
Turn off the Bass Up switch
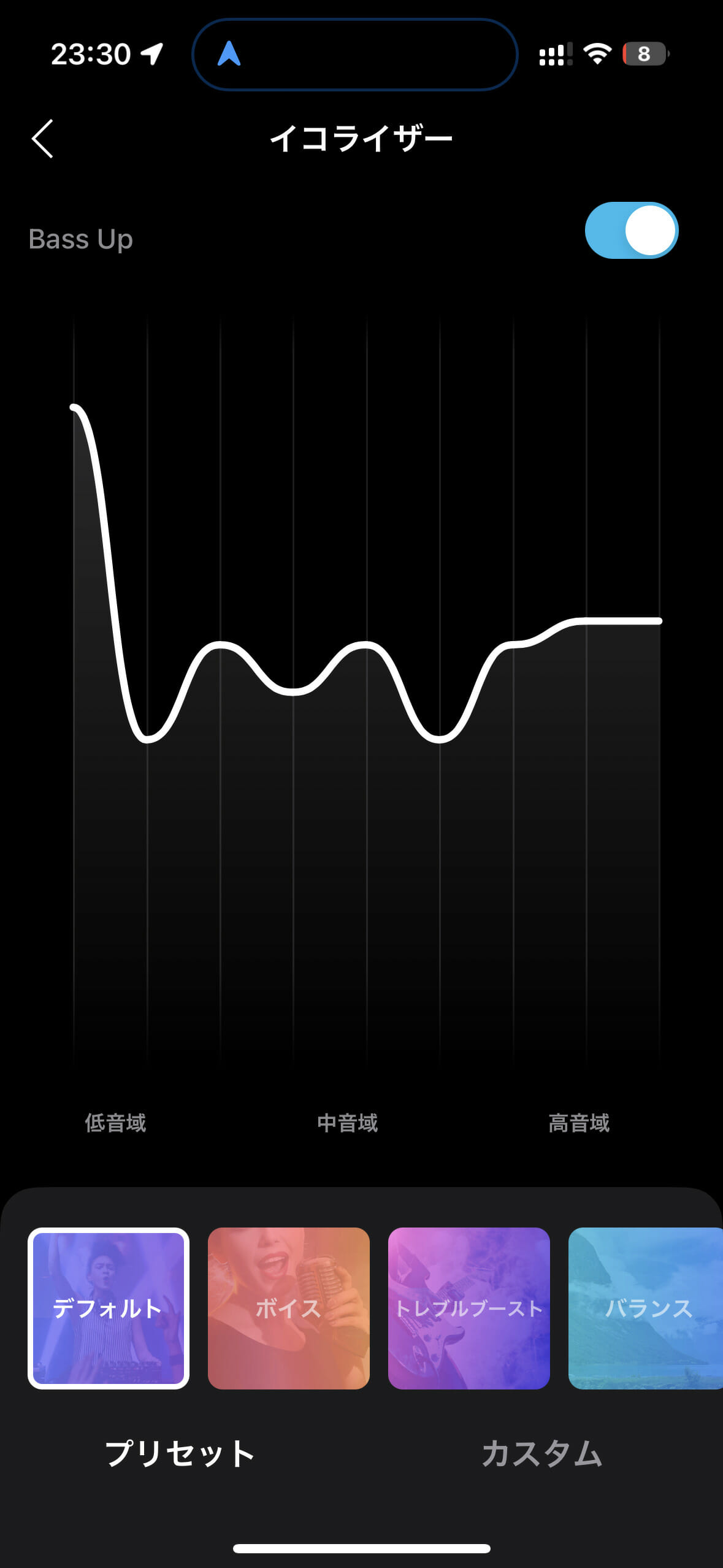(631, 231)
